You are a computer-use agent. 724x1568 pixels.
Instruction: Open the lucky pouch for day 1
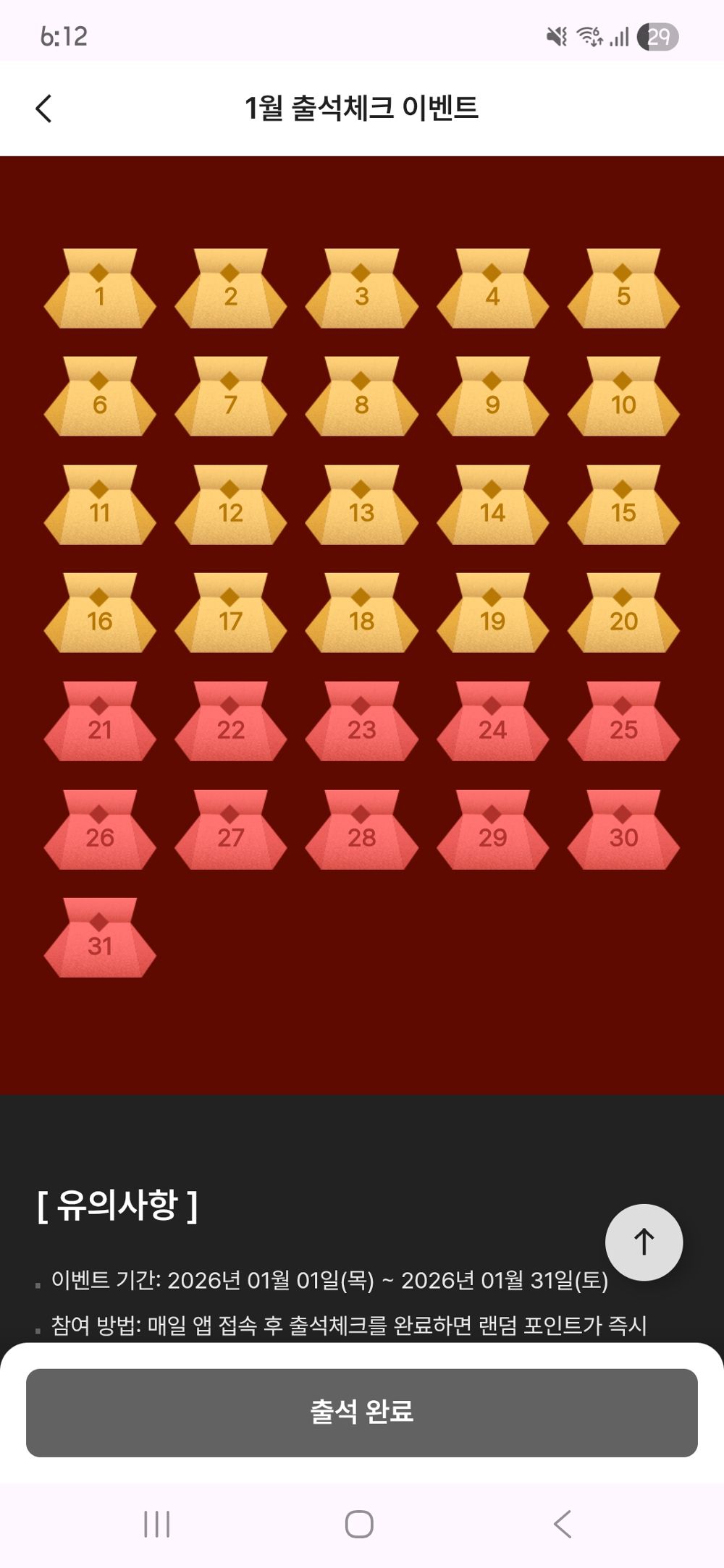[x=100, y=289]
